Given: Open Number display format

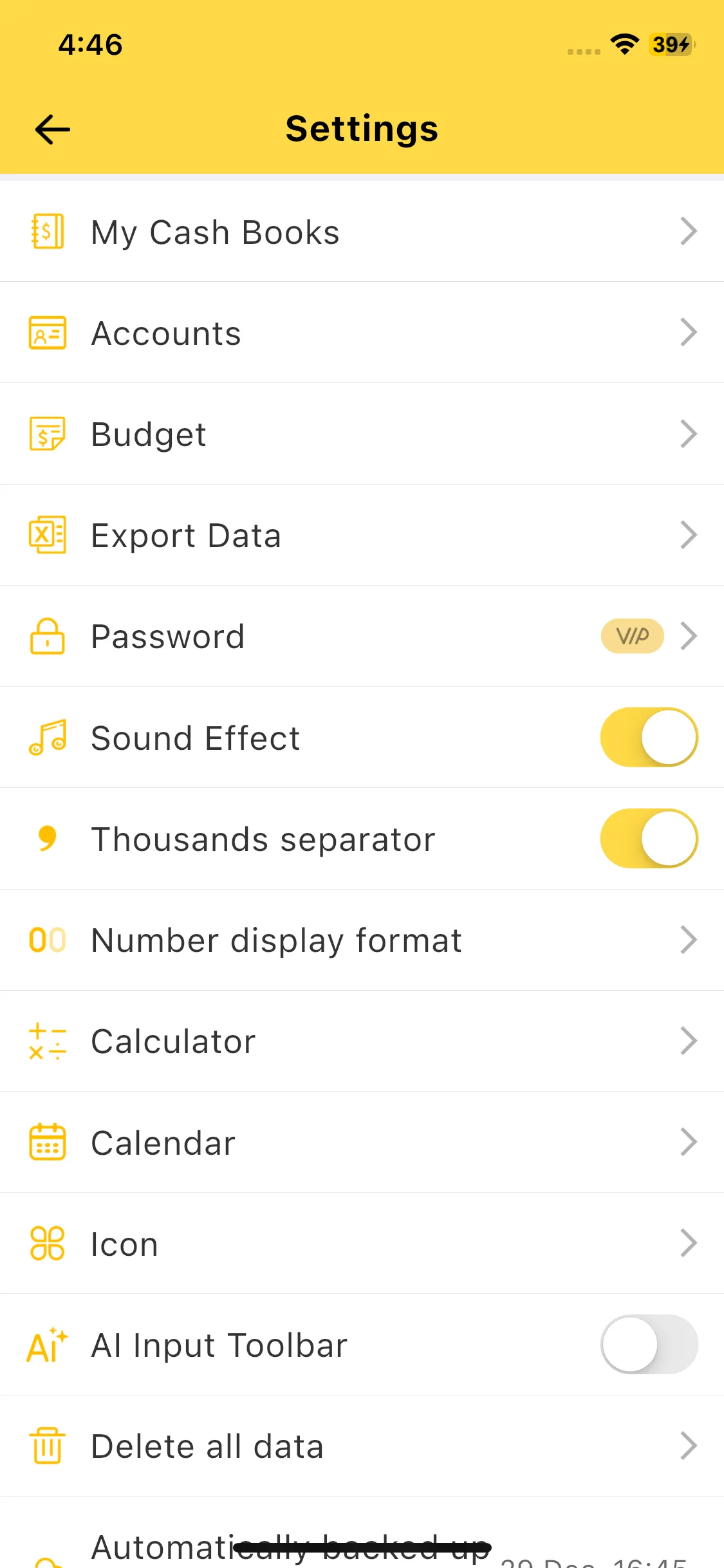Looking at the screenshot, I should click(362, 940).
